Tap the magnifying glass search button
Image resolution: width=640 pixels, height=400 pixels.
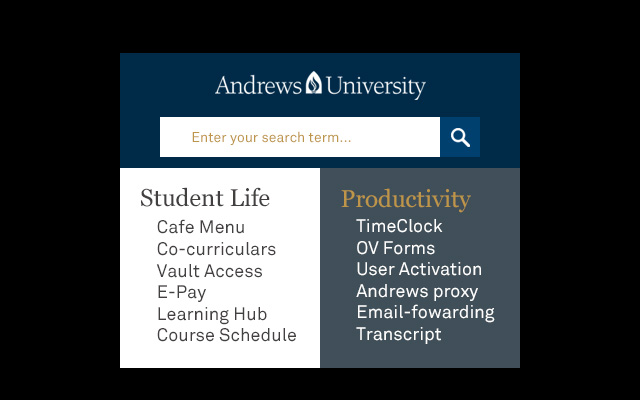pos(460,137)
